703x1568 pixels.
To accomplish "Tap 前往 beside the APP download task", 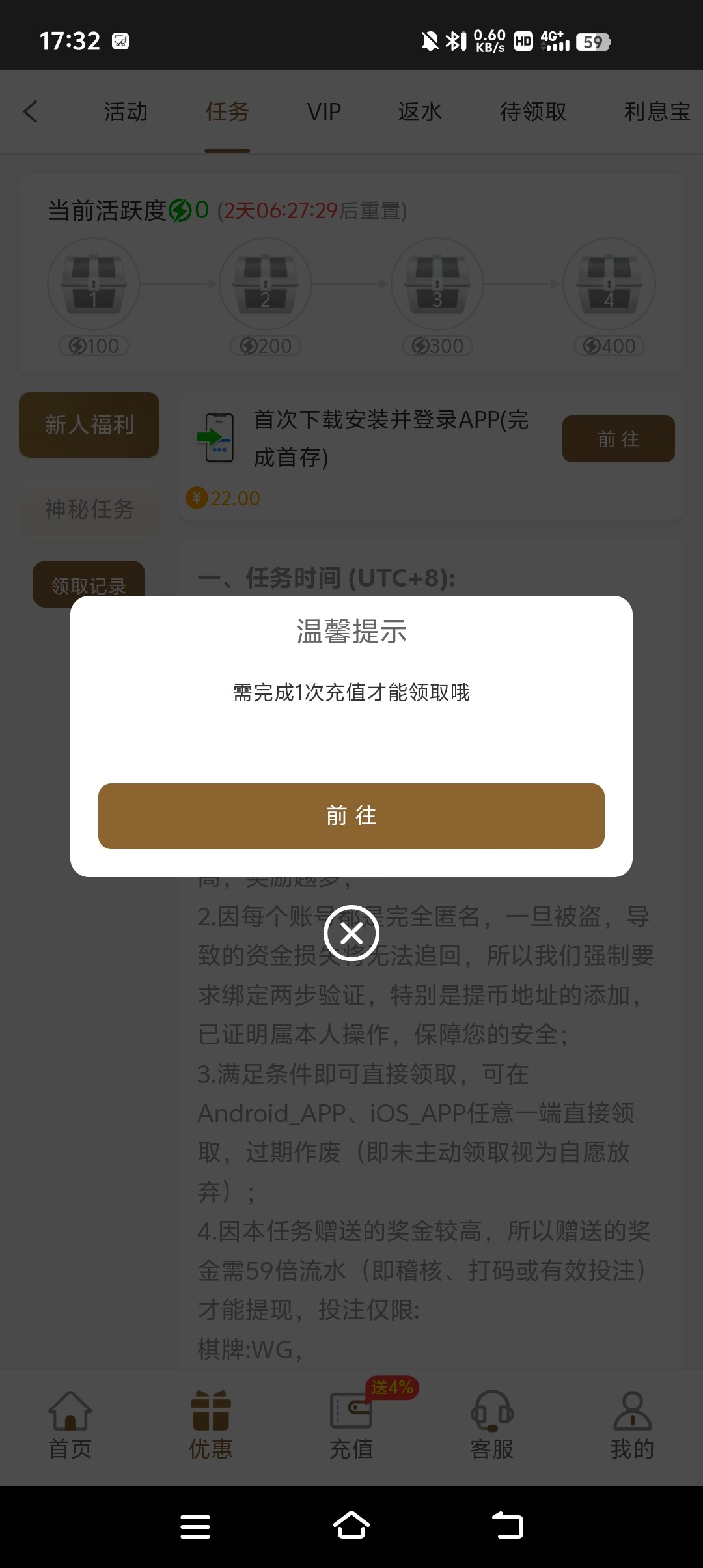I will pos(618,439).
